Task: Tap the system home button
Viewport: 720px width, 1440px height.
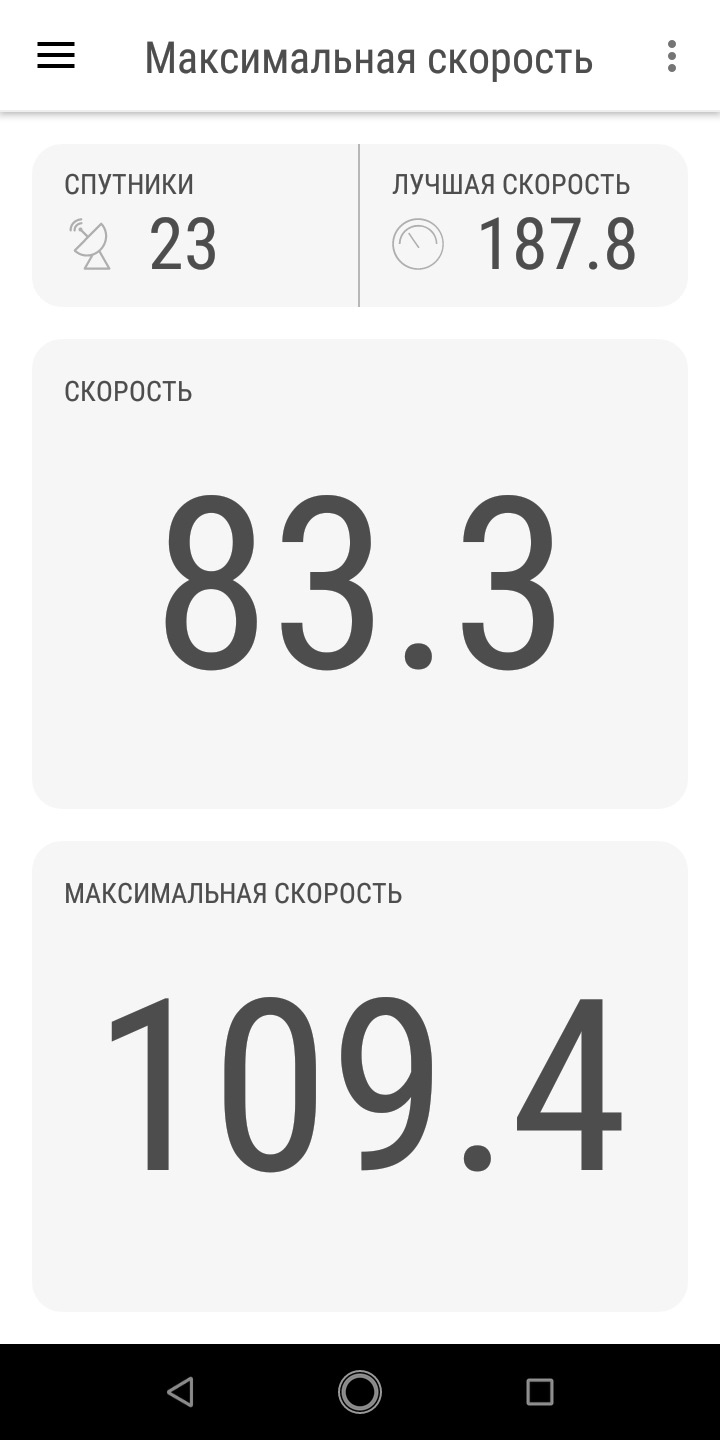Action: (x=360, y=1391)
